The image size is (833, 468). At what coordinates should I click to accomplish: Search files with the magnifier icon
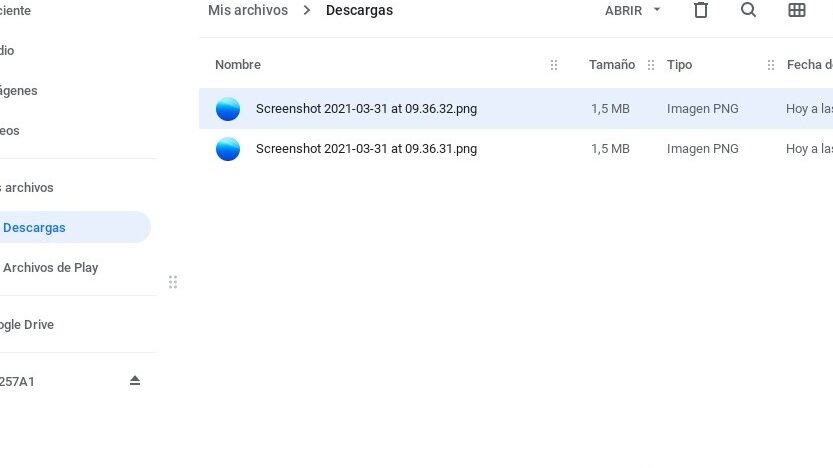(x=748, y=10)
